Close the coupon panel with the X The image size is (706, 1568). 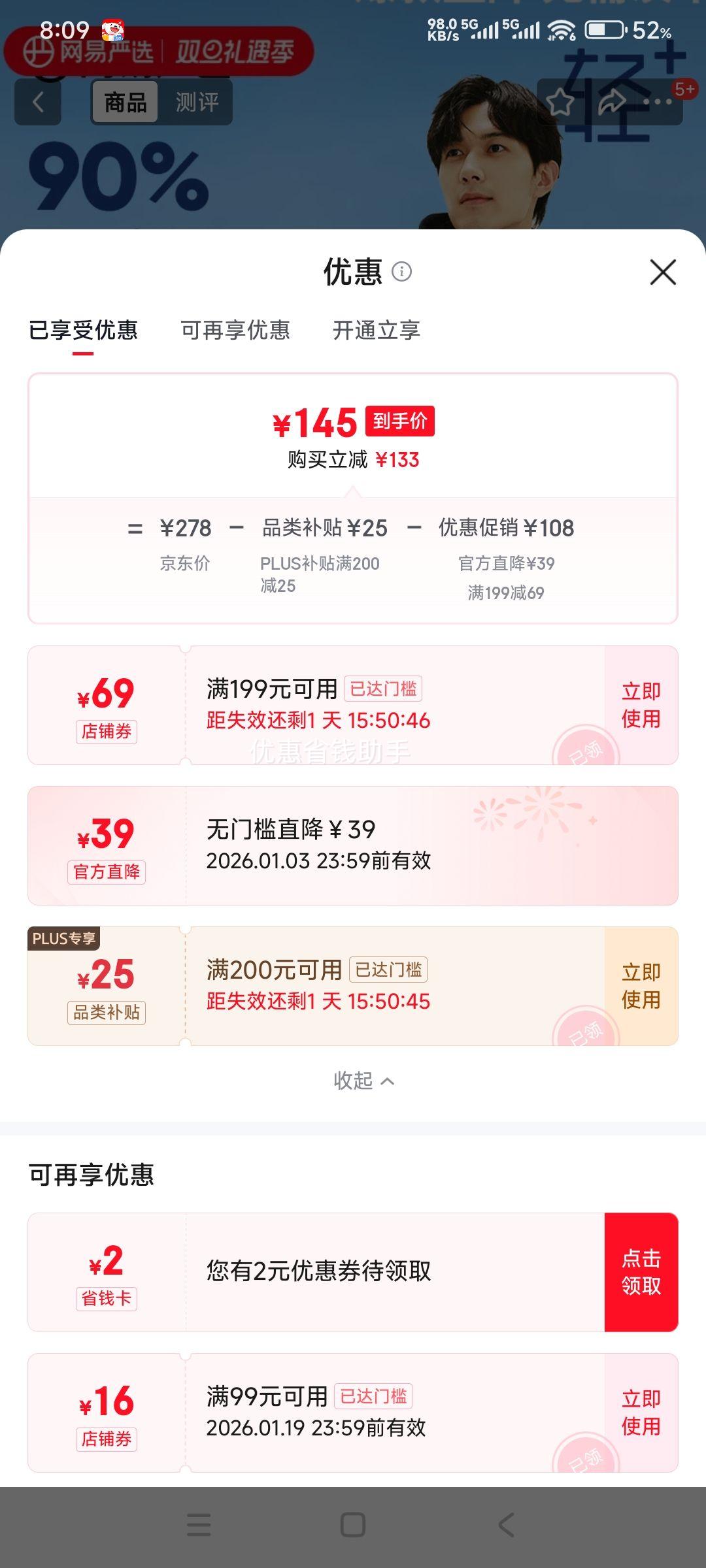pos(664,272)
